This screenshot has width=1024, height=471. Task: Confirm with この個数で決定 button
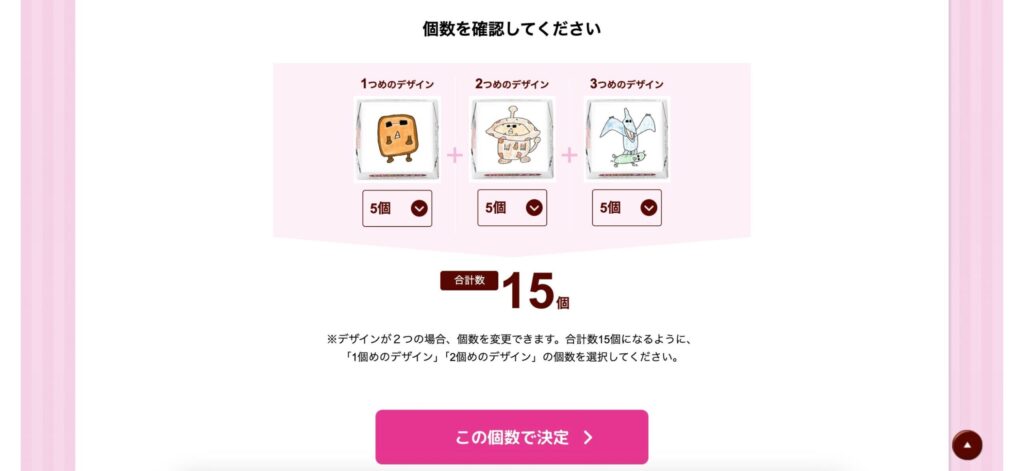(511, 437)
